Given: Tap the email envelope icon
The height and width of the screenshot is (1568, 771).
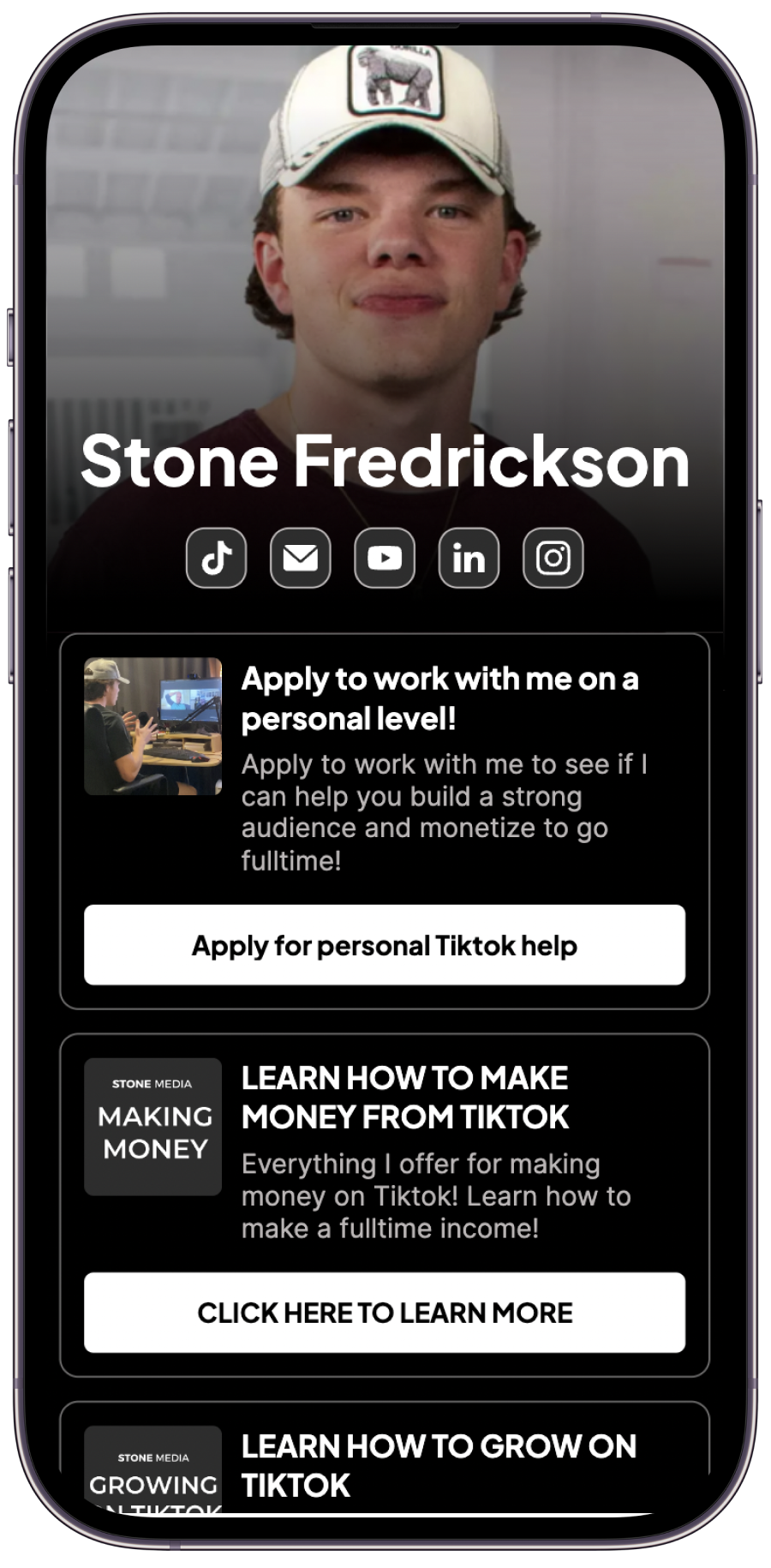Looking at the screenshot, I should [300, 558].
